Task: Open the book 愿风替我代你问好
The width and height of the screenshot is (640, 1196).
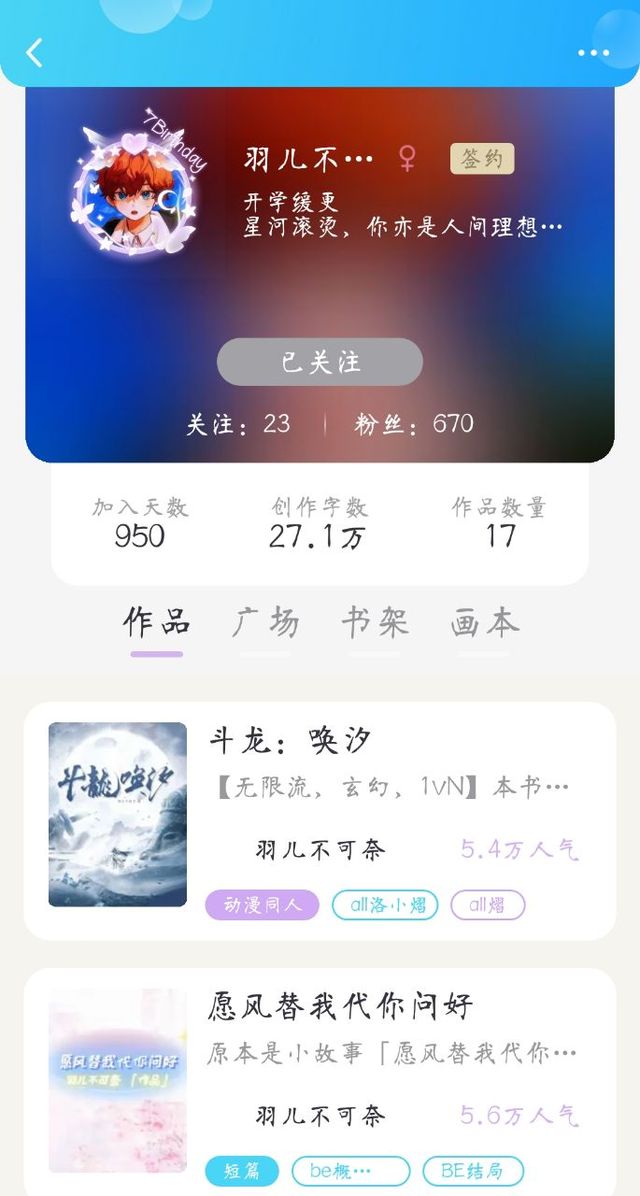Action: [x=340, y=1005]
